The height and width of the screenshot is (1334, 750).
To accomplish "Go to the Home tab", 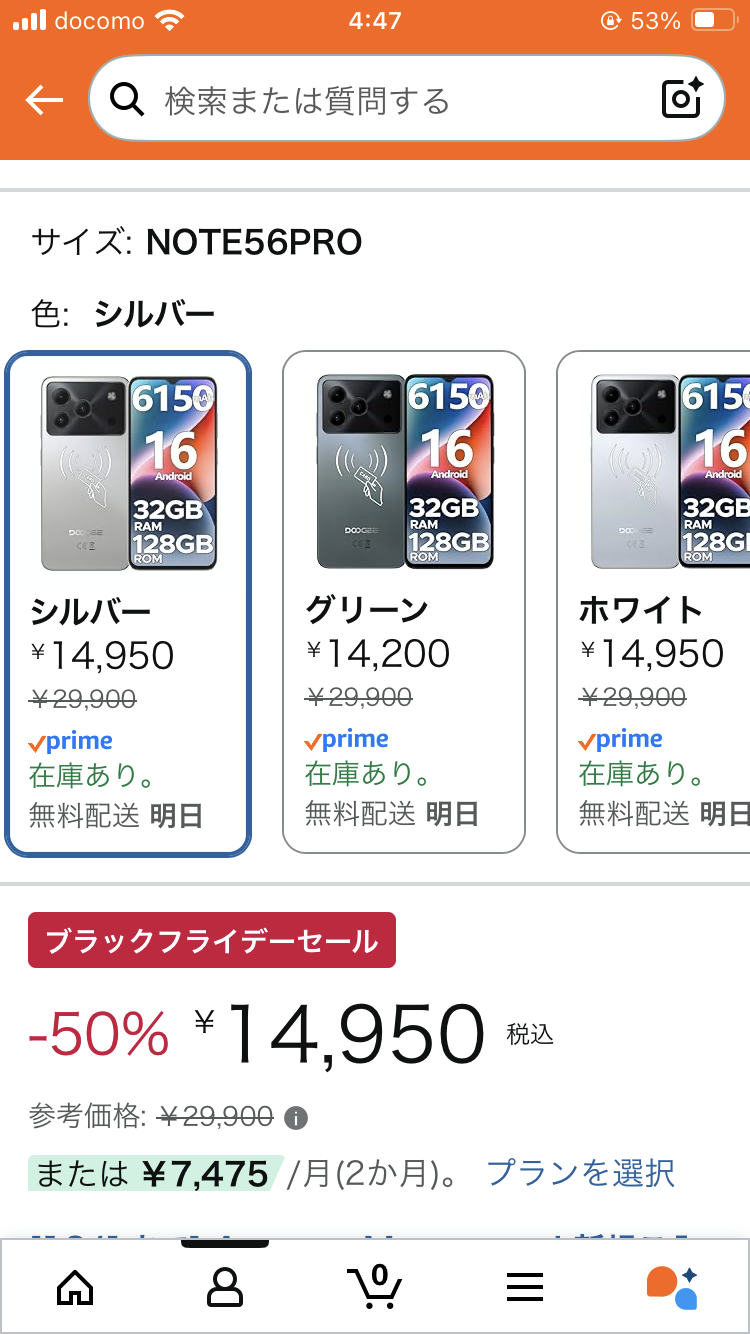I will coord(75,1287).
